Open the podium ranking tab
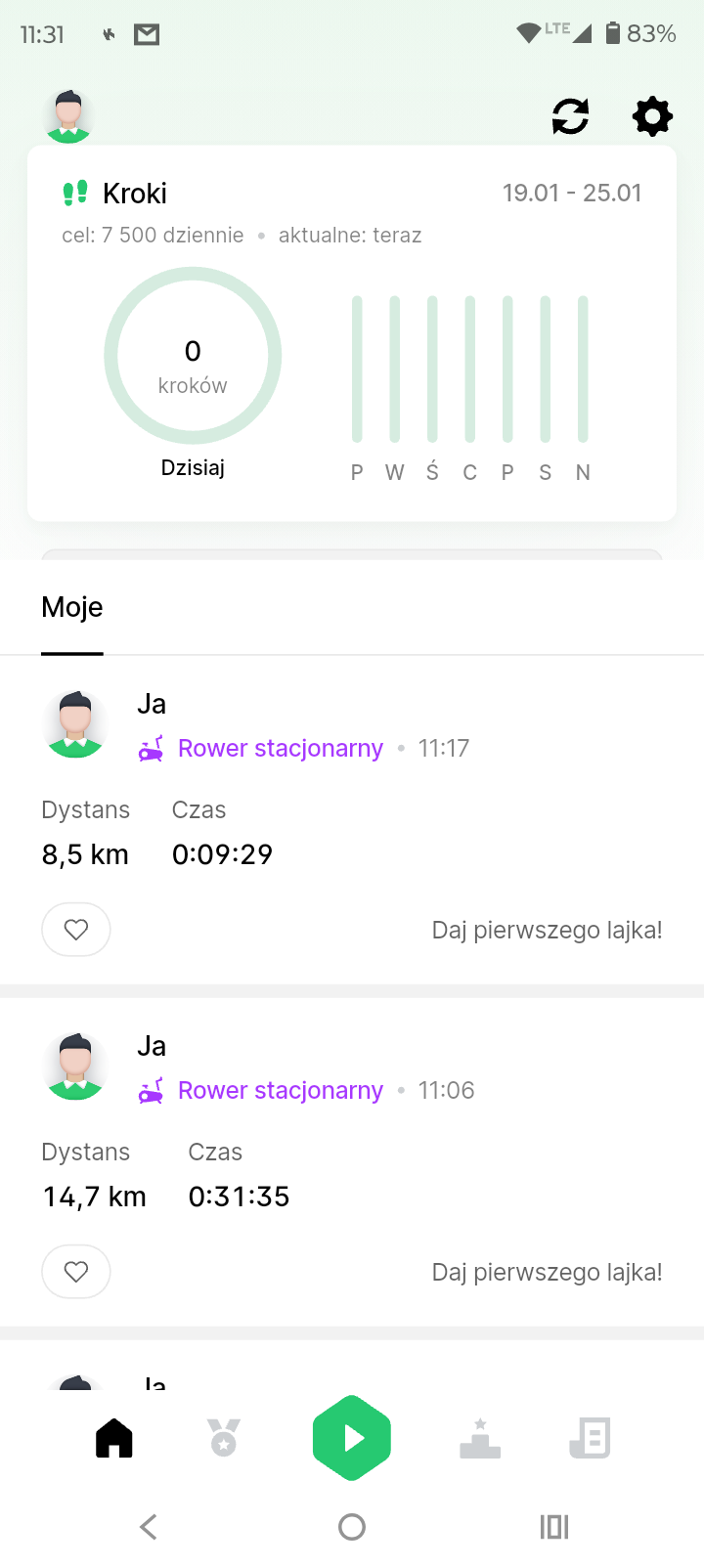The height and width of the screenshot is (1568, 704). pos(480,1439)
